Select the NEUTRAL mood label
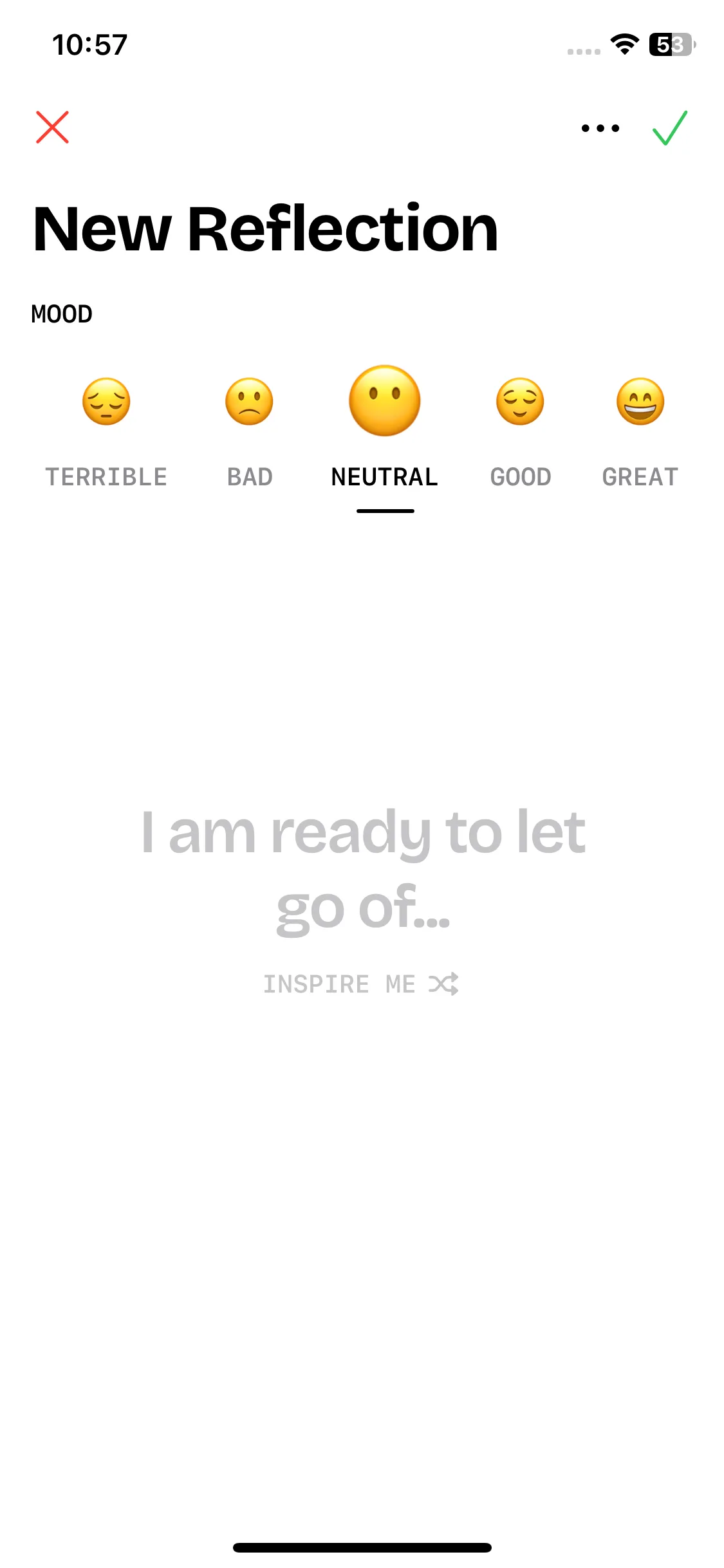This screenshot has height=1568, width=724. point(384,476)
